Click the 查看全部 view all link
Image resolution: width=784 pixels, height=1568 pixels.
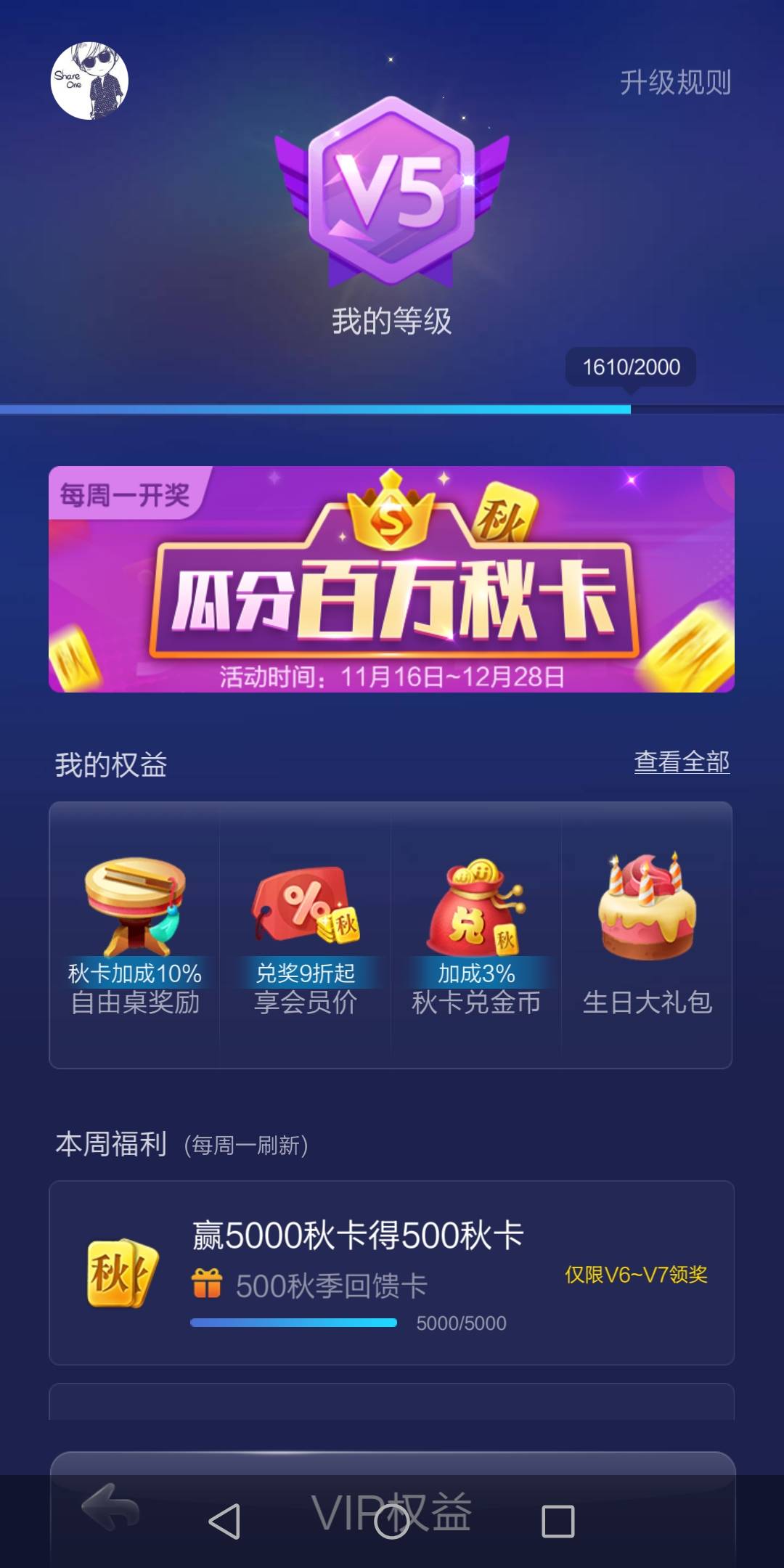682,761
